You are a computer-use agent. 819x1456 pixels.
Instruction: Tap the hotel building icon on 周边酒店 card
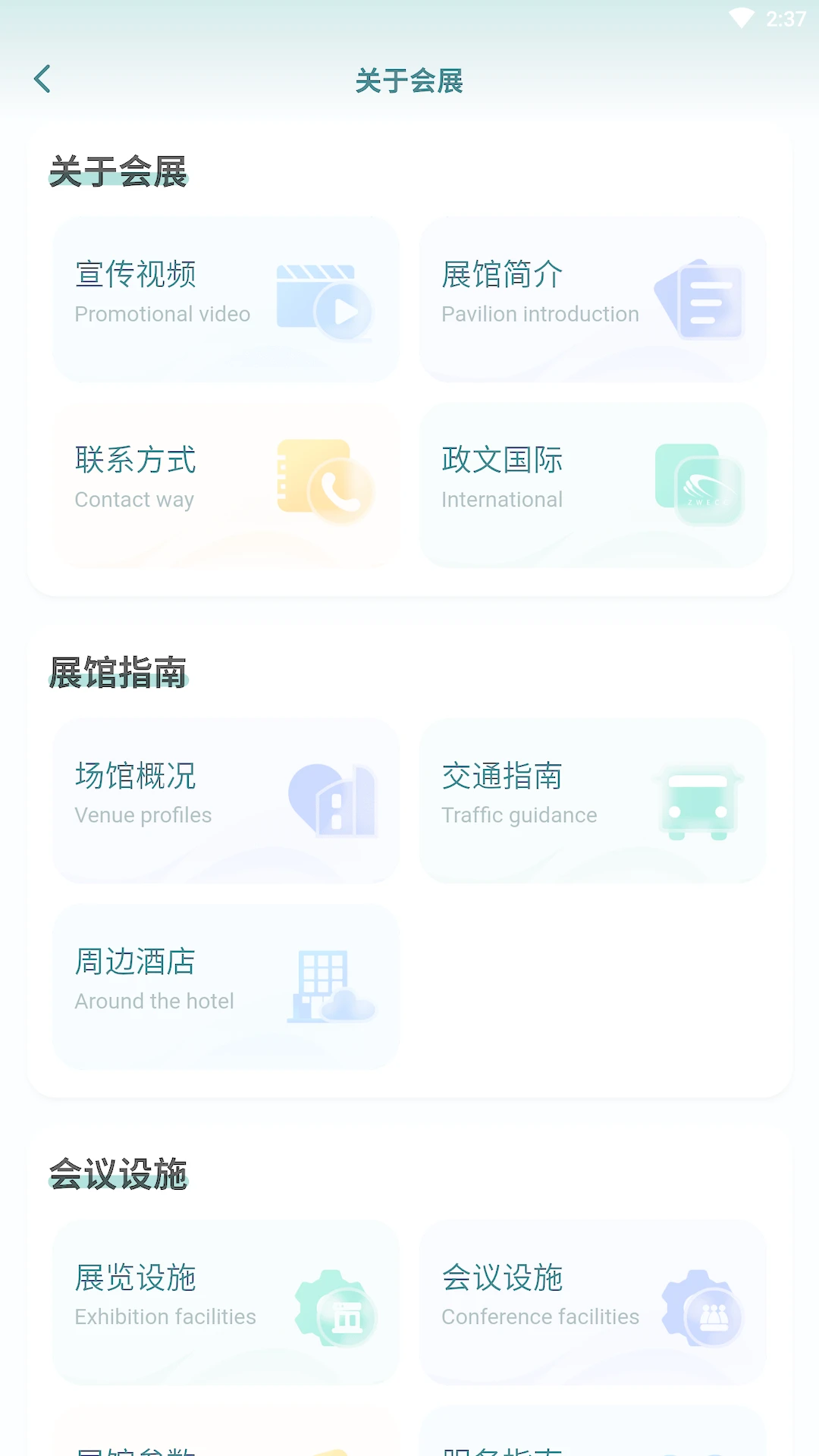click(330, 986)
